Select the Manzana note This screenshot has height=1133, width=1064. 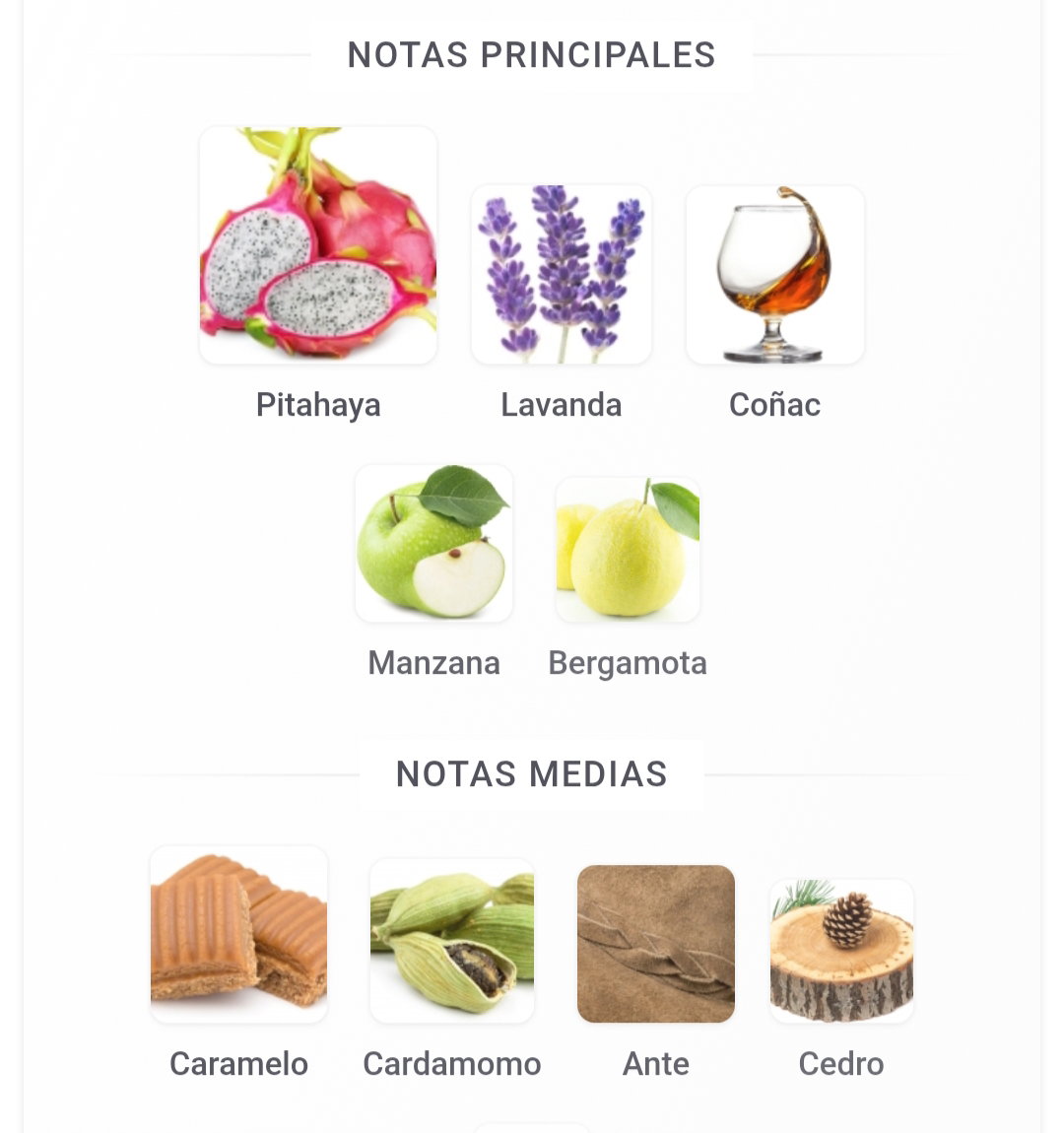433,544
